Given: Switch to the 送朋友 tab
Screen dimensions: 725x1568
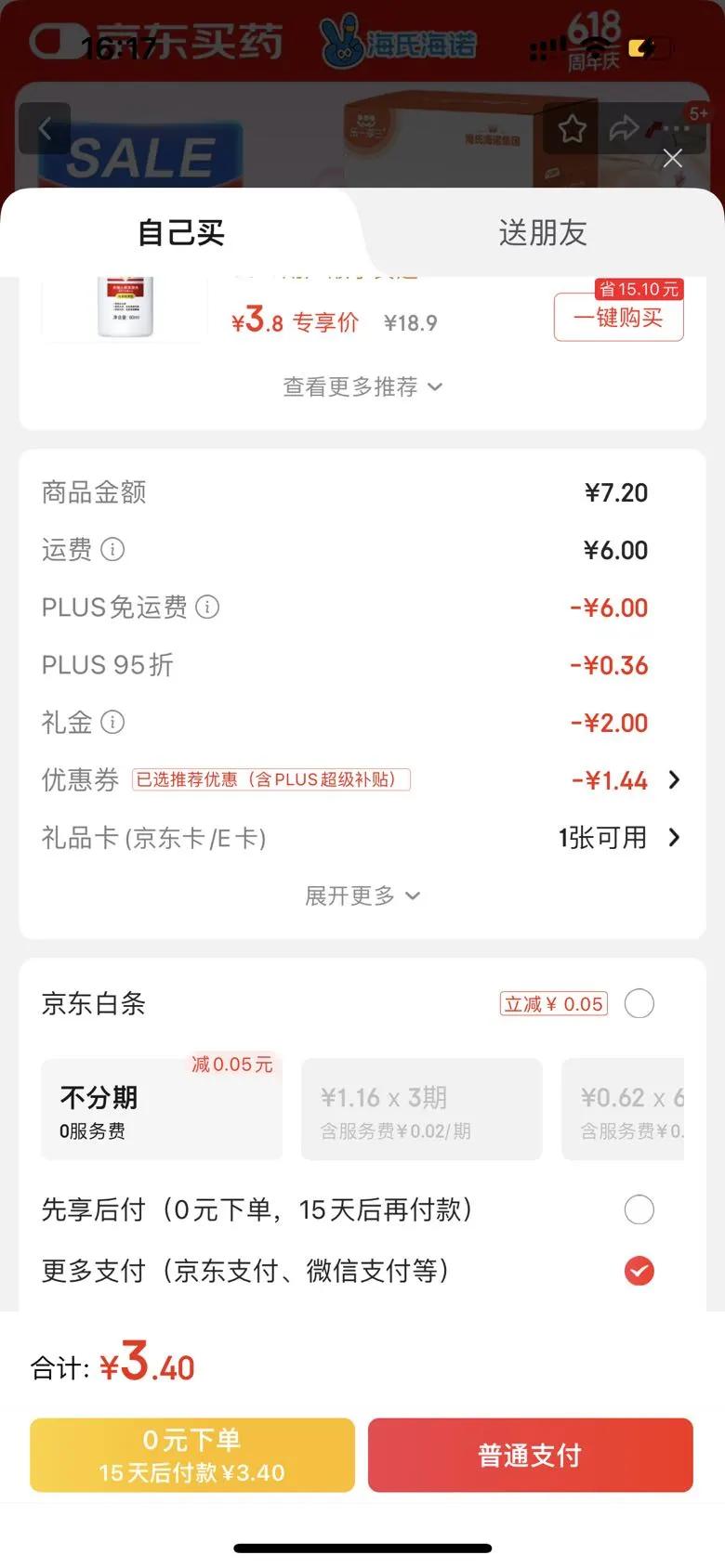Looking at the screenshot, I should click(543, 233).
